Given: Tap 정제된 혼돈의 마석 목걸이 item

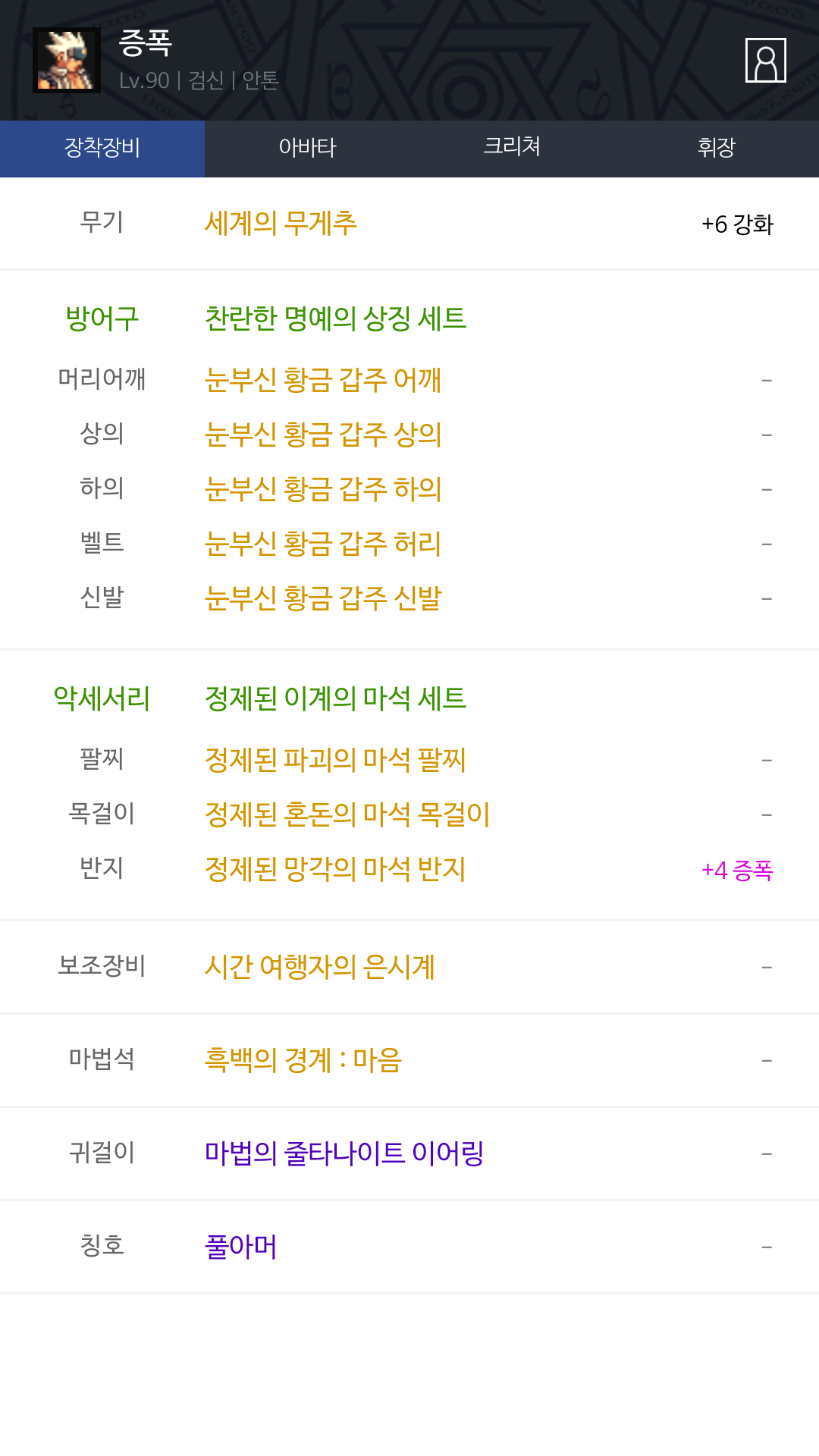Looking at the screenshot, I should [x=347, y=814].
